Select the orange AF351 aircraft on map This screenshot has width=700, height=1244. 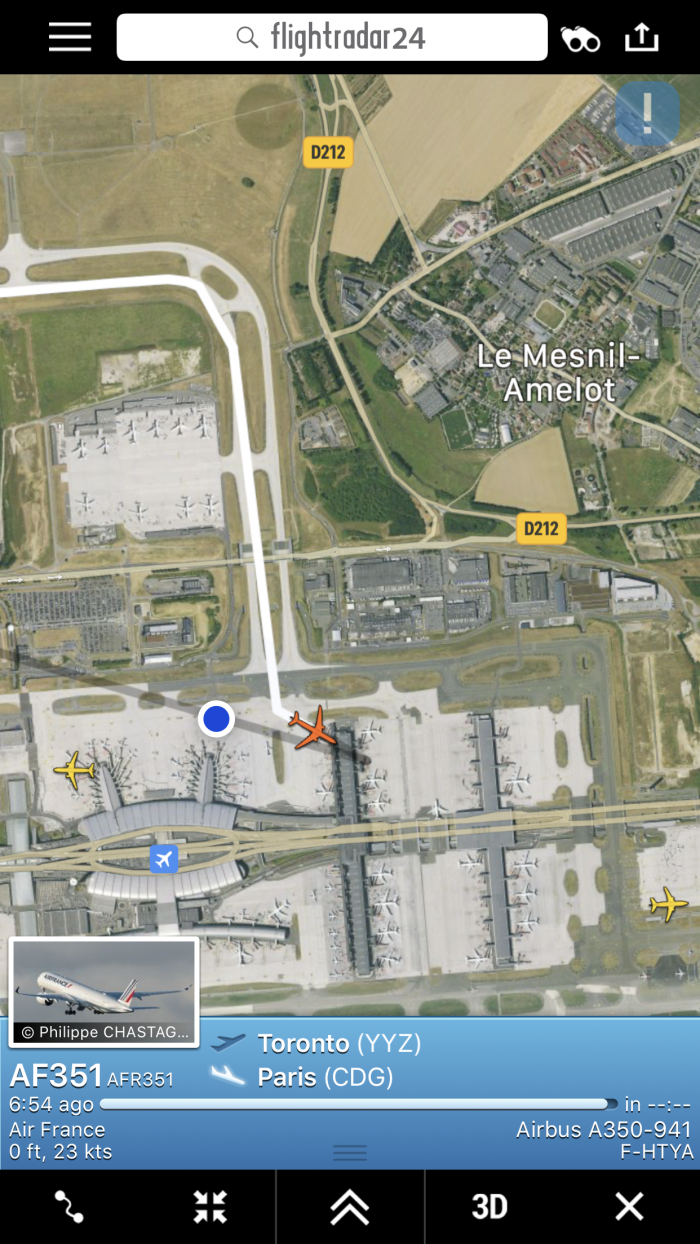[x=313, y=727]
